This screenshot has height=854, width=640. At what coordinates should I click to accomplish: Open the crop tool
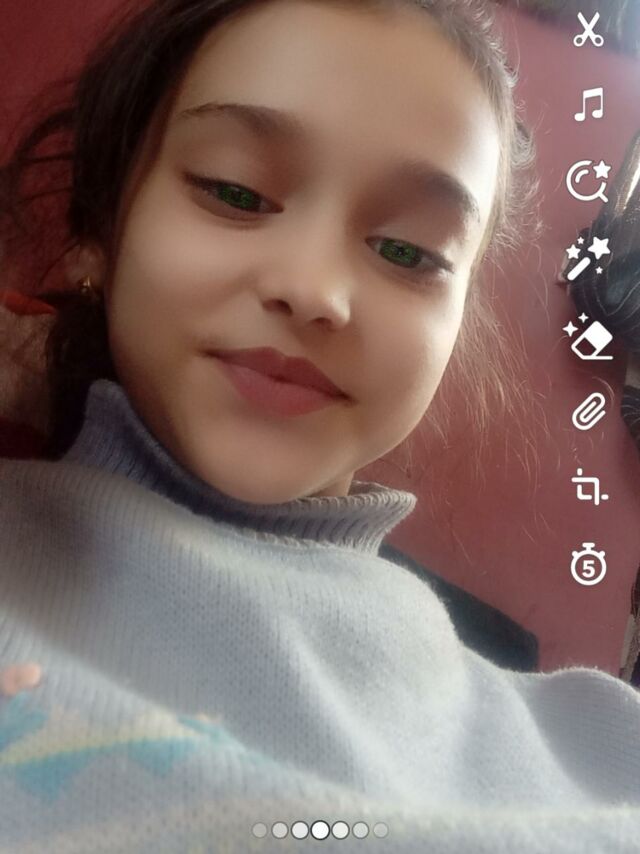coord(589,487)
